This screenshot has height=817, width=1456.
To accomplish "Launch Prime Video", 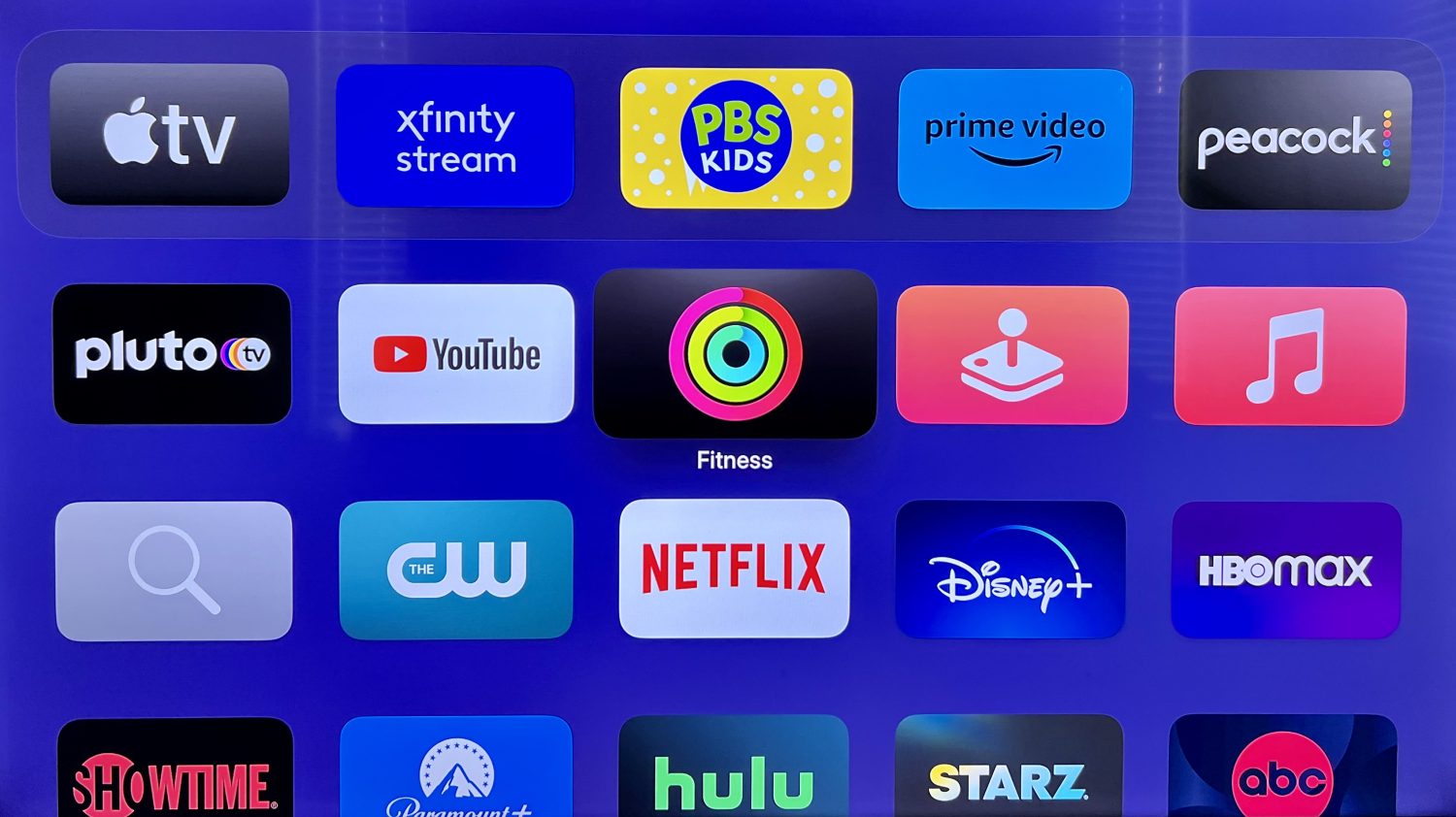I will [x=1014, y=138].
